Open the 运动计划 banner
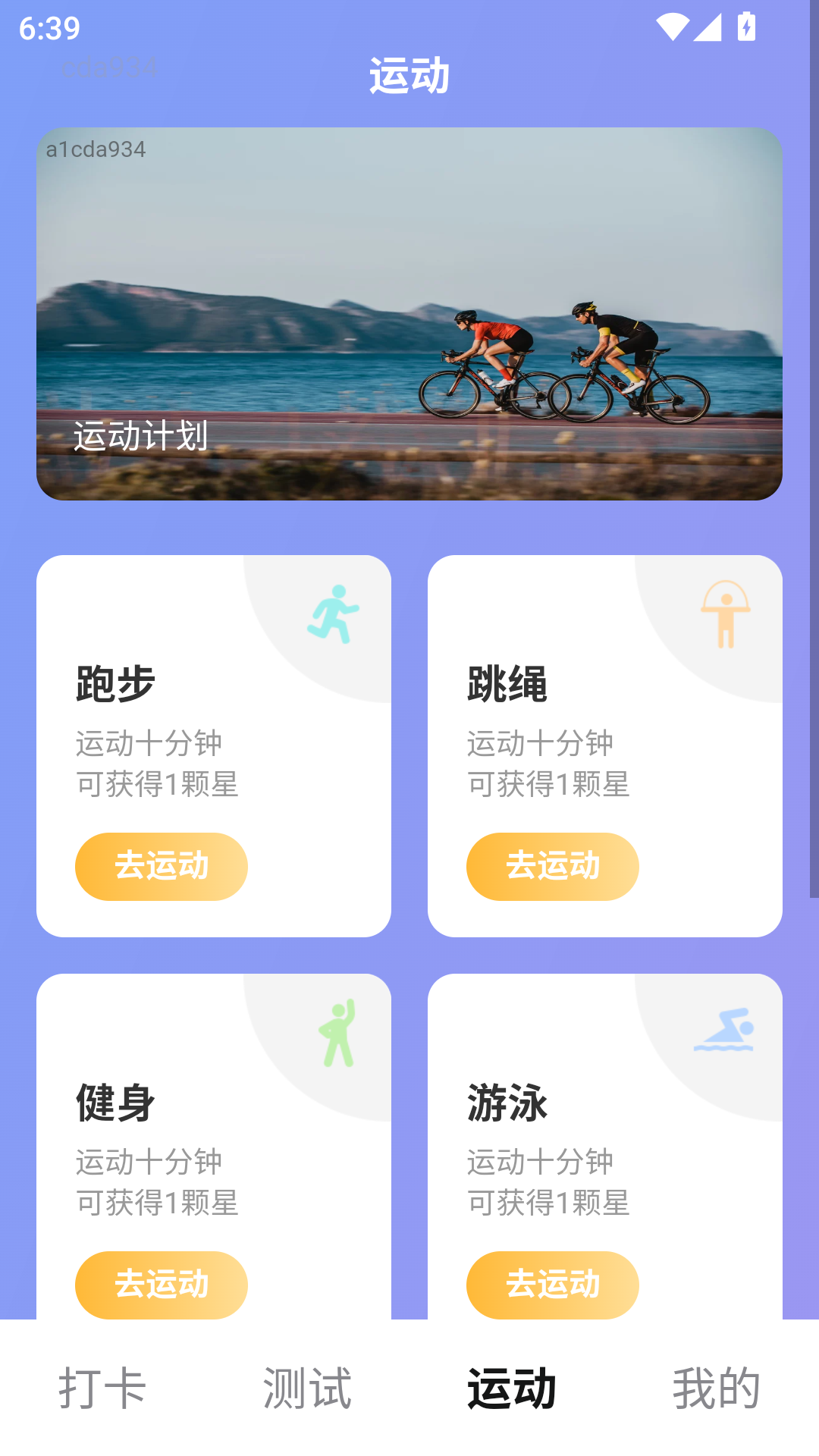 pyautogui.click(x=409, y=314)
